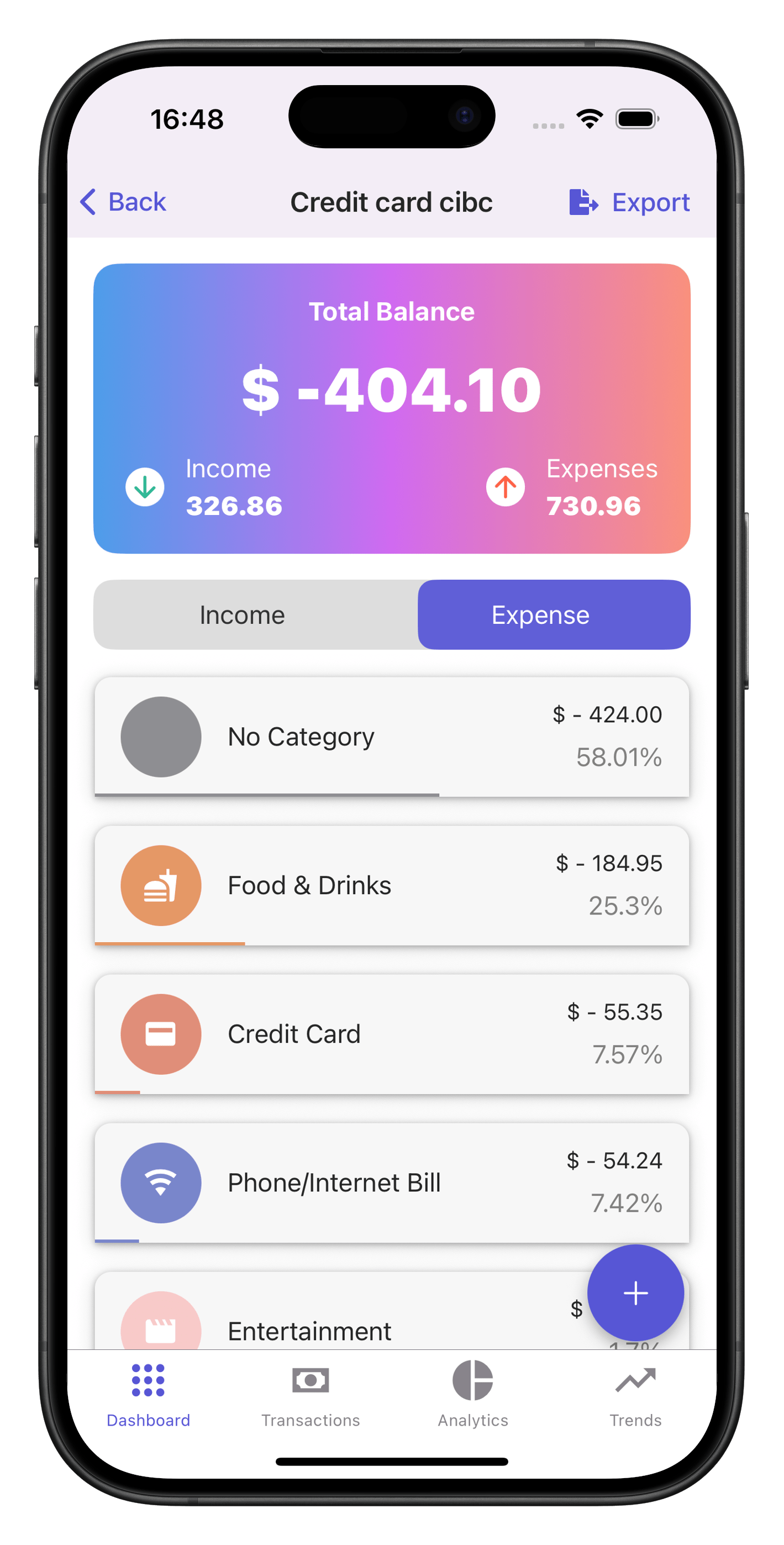The width and height of the screenshot is (784, 1545).
Task: Add a new transaction with plus button
Action: click(x=635, y=1293)
